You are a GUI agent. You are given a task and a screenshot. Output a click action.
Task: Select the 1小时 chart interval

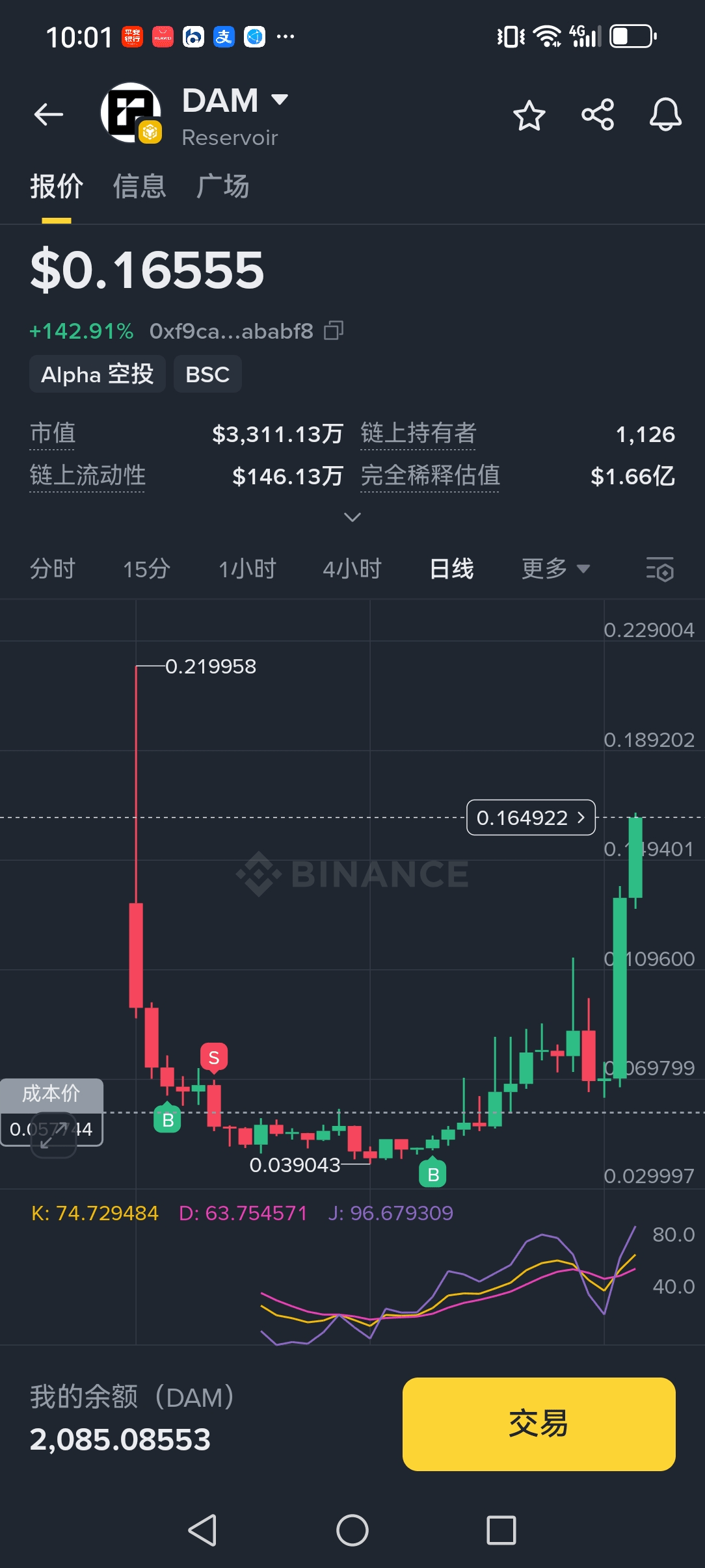click(247, 569)
